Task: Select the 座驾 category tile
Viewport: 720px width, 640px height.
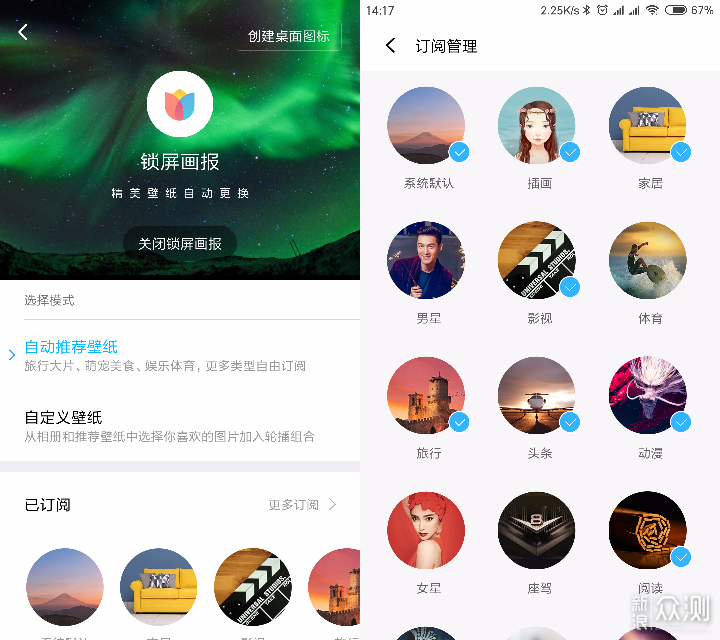Action: (x=537, y=531)
